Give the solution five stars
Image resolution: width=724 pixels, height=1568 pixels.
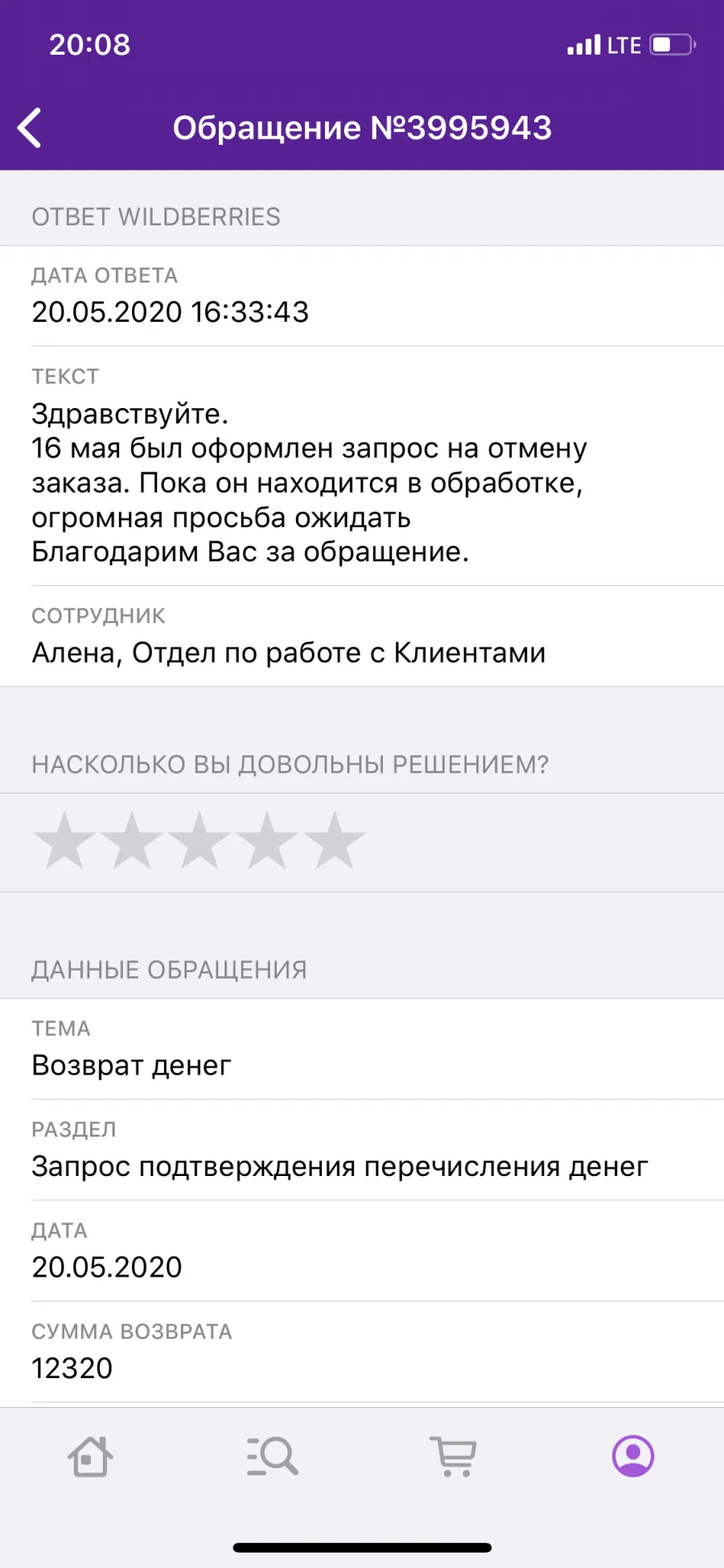(335, 841)
